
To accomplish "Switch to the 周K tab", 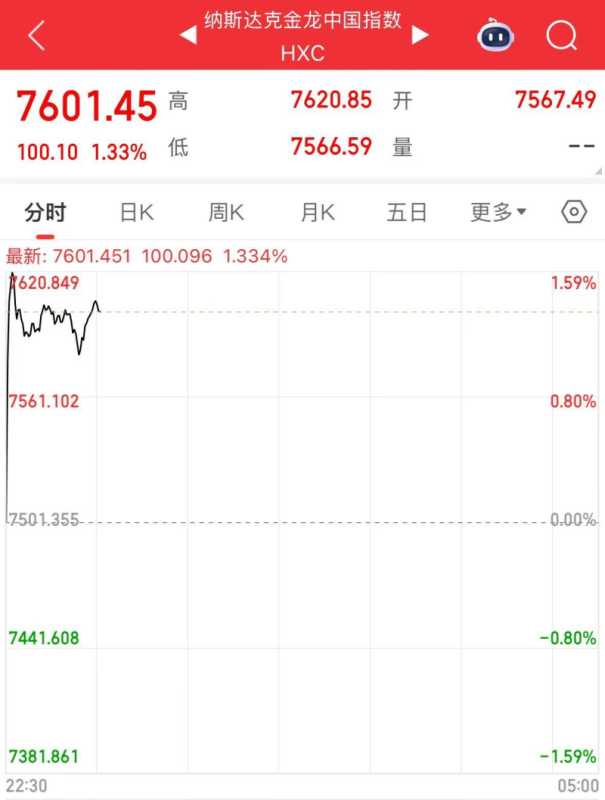I will pos(226,212).
